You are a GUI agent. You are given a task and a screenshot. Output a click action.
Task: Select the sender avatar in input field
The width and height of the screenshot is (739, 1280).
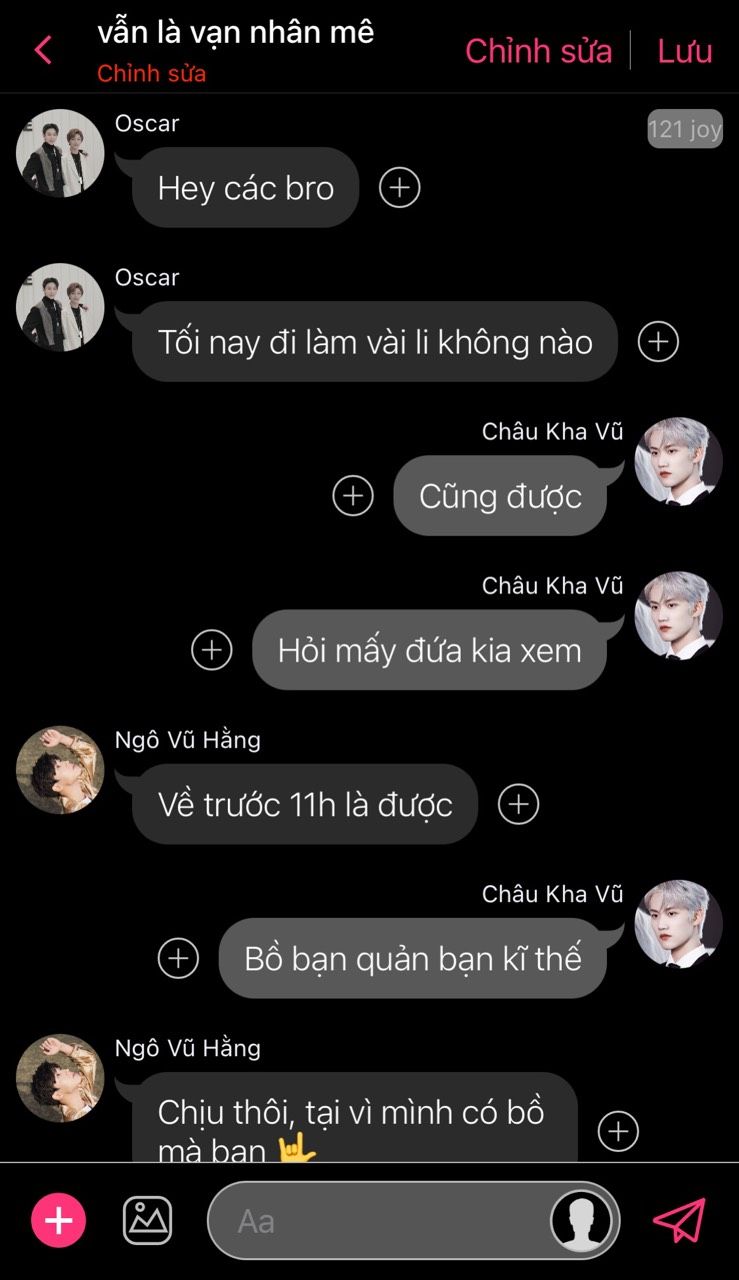(x=582, y=1221)
